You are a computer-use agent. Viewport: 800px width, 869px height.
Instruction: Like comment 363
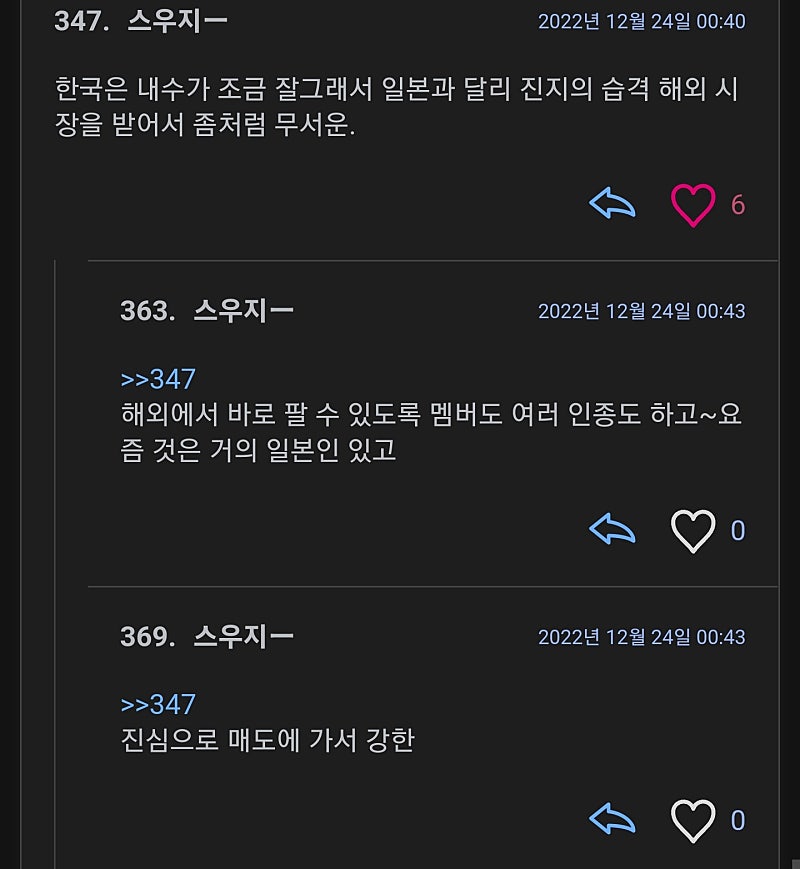pyautogui.click(x=693, y=531)
